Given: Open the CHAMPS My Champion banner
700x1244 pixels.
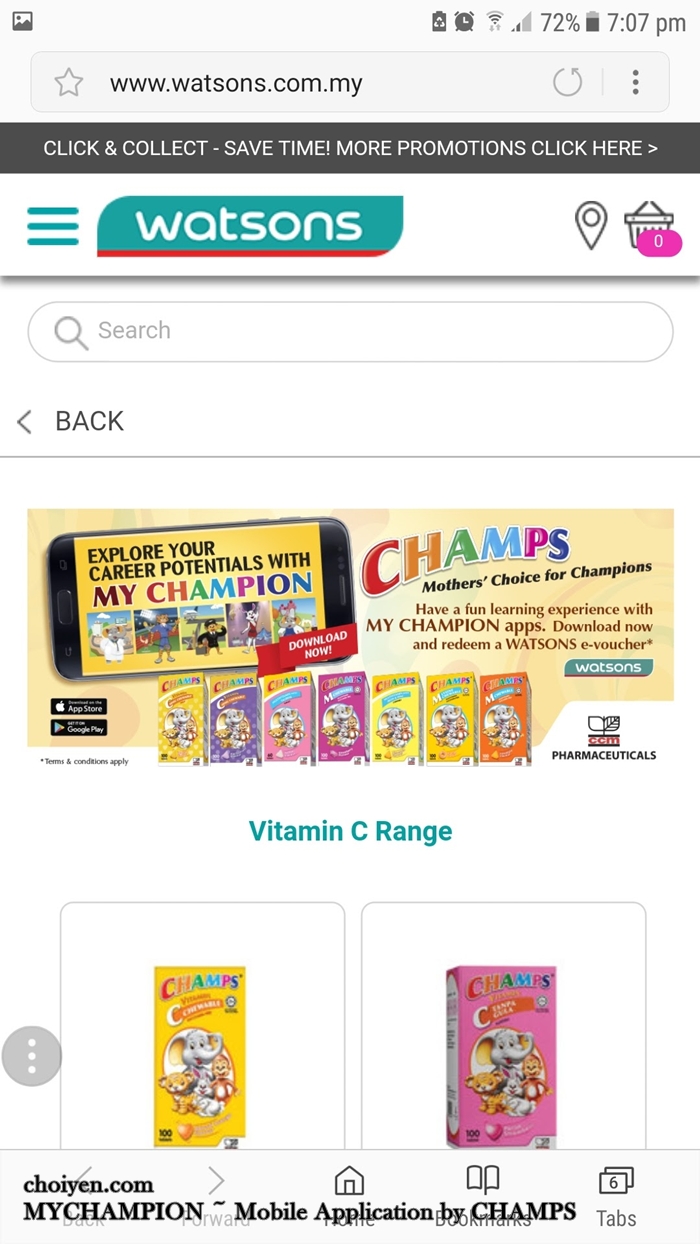Looking at the screenshot, I should tap(350, 638).
